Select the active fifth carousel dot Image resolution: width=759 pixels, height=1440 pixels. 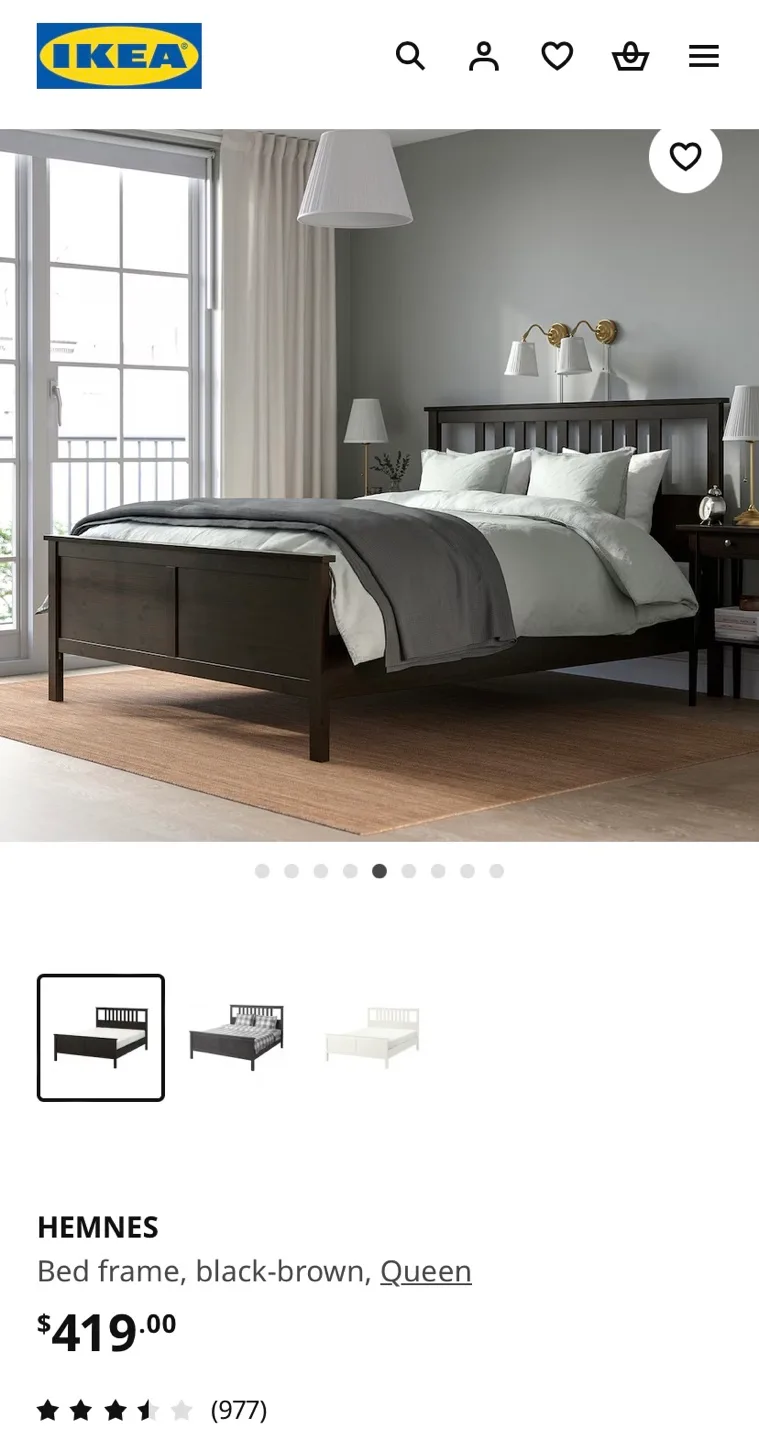coord(379,871)
